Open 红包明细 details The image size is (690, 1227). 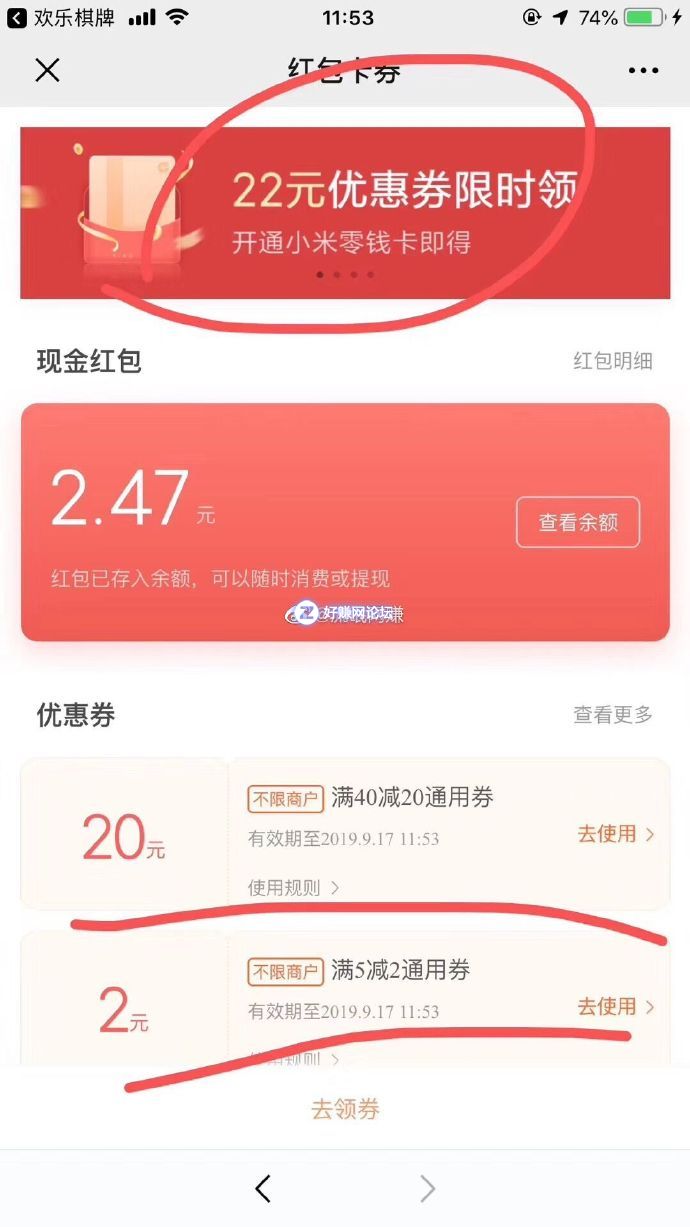coord(612,361)
